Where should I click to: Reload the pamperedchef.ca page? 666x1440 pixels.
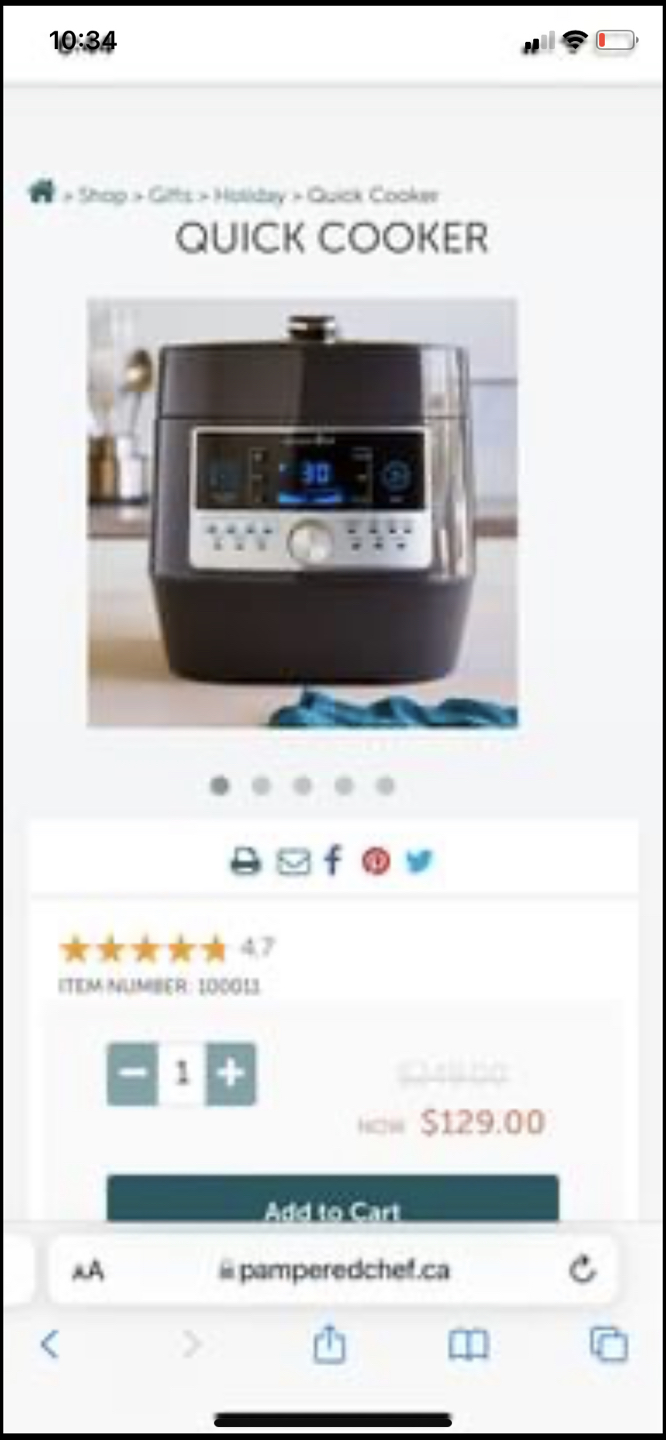point(582,1271)
